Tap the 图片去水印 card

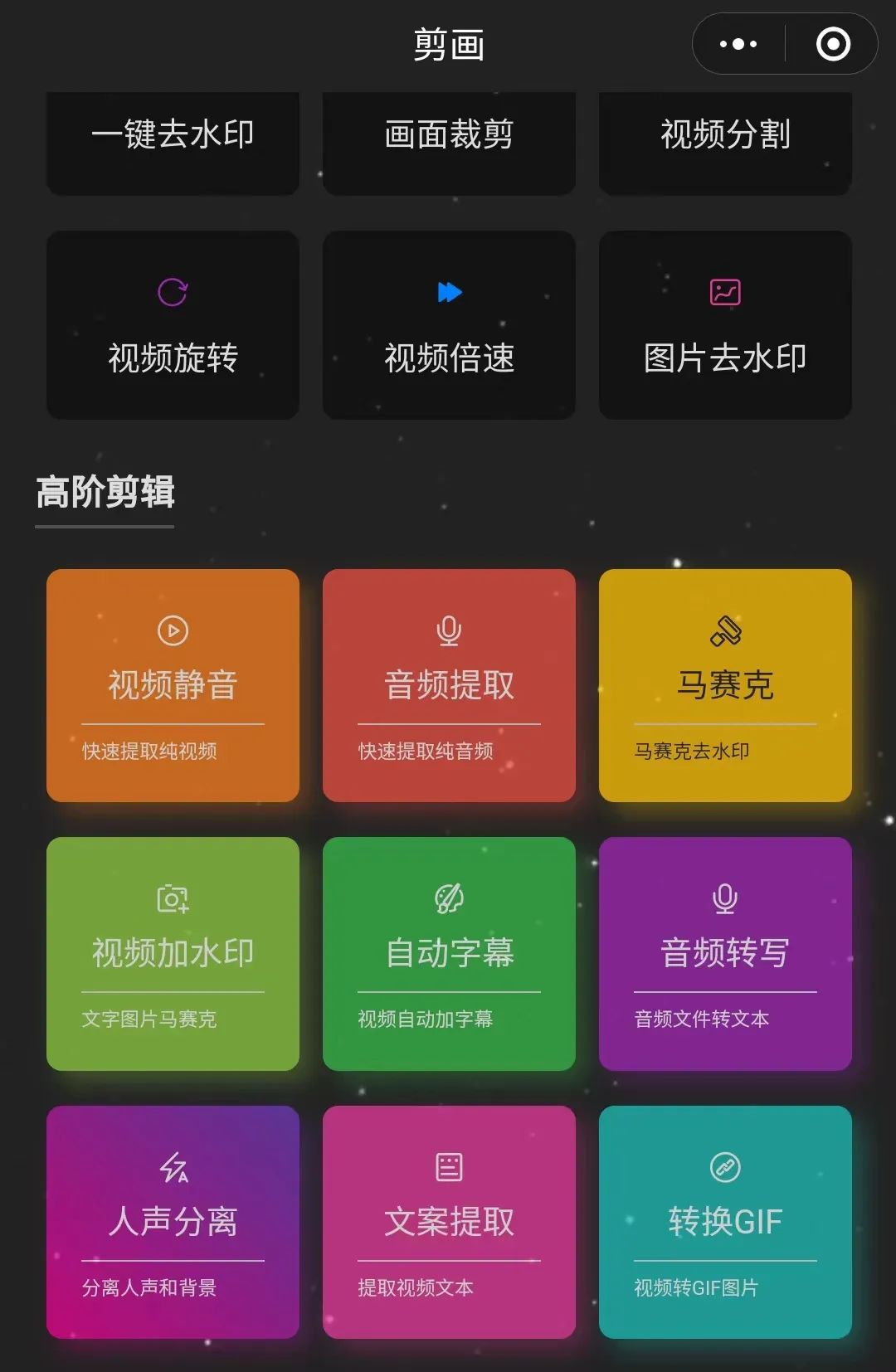tap(725, 325)
